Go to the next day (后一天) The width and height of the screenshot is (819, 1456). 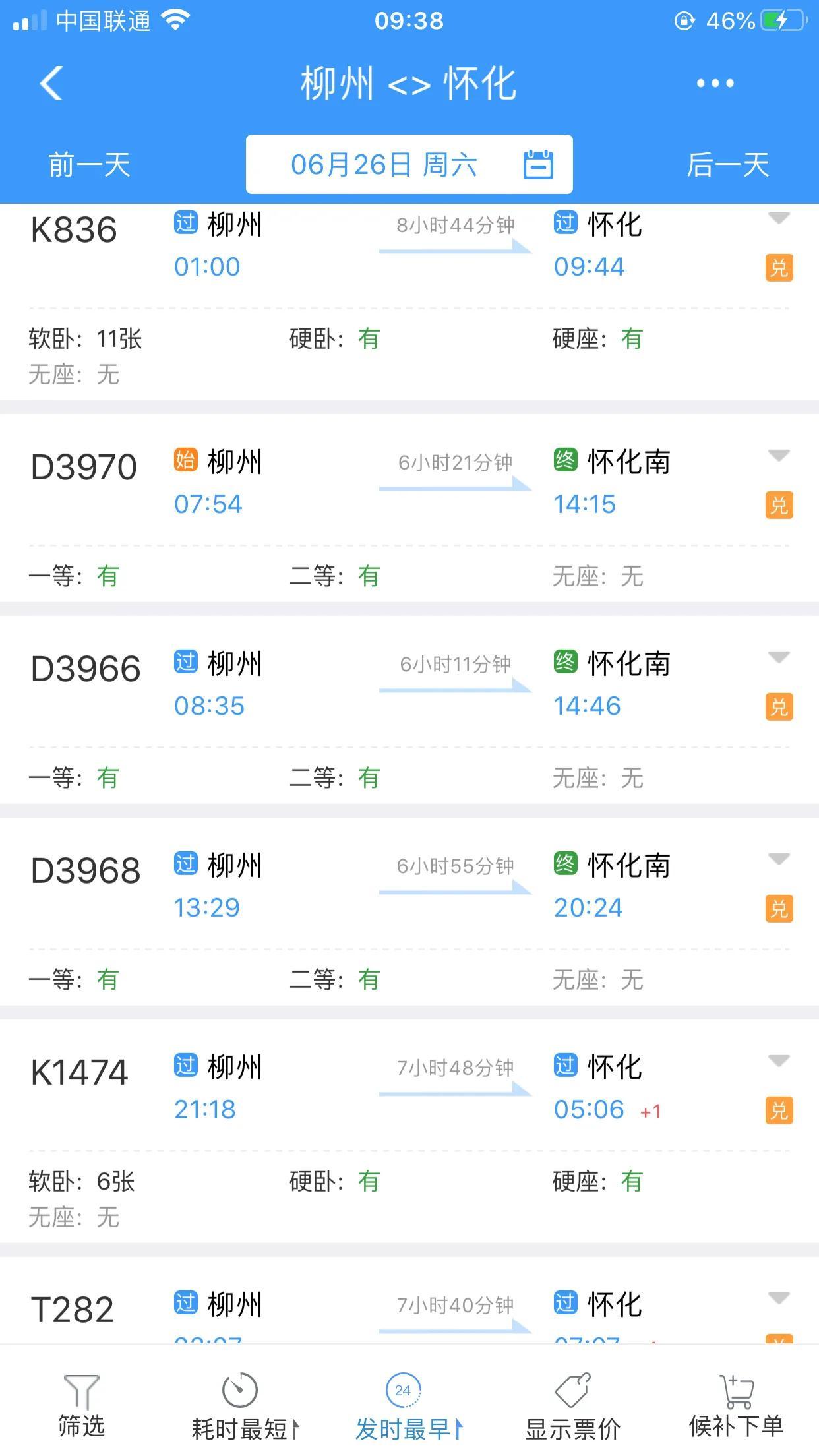click(728, 165)
